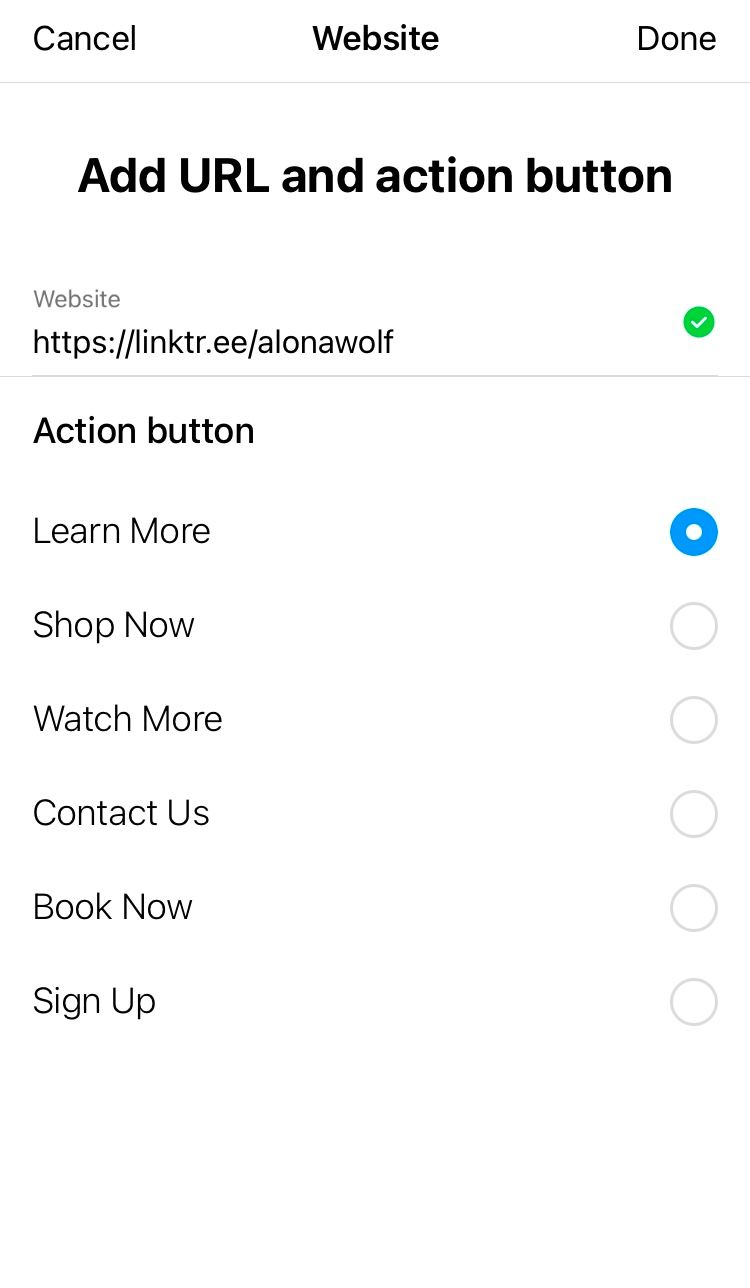The width and height of the screenshot is (750, 1288).
Task: Choose the Book Now option
Action: 375,908
